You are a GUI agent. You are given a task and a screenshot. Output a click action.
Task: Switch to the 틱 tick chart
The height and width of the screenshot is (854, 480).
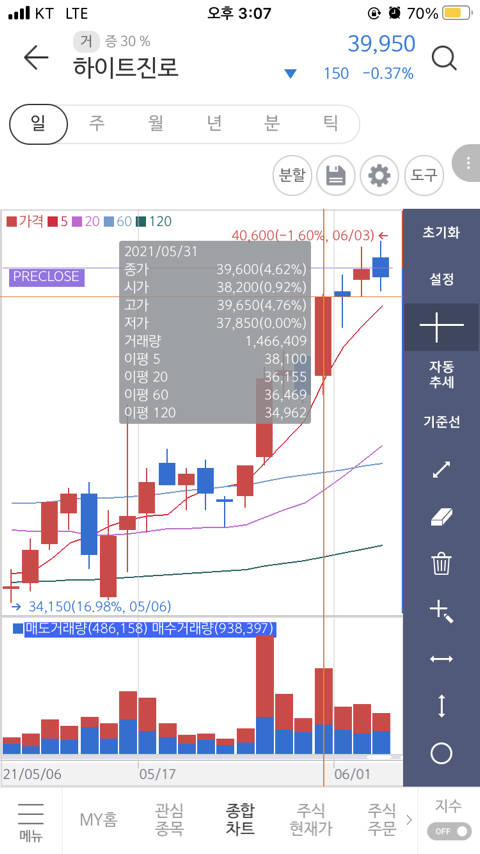click(x=330, y=124)
